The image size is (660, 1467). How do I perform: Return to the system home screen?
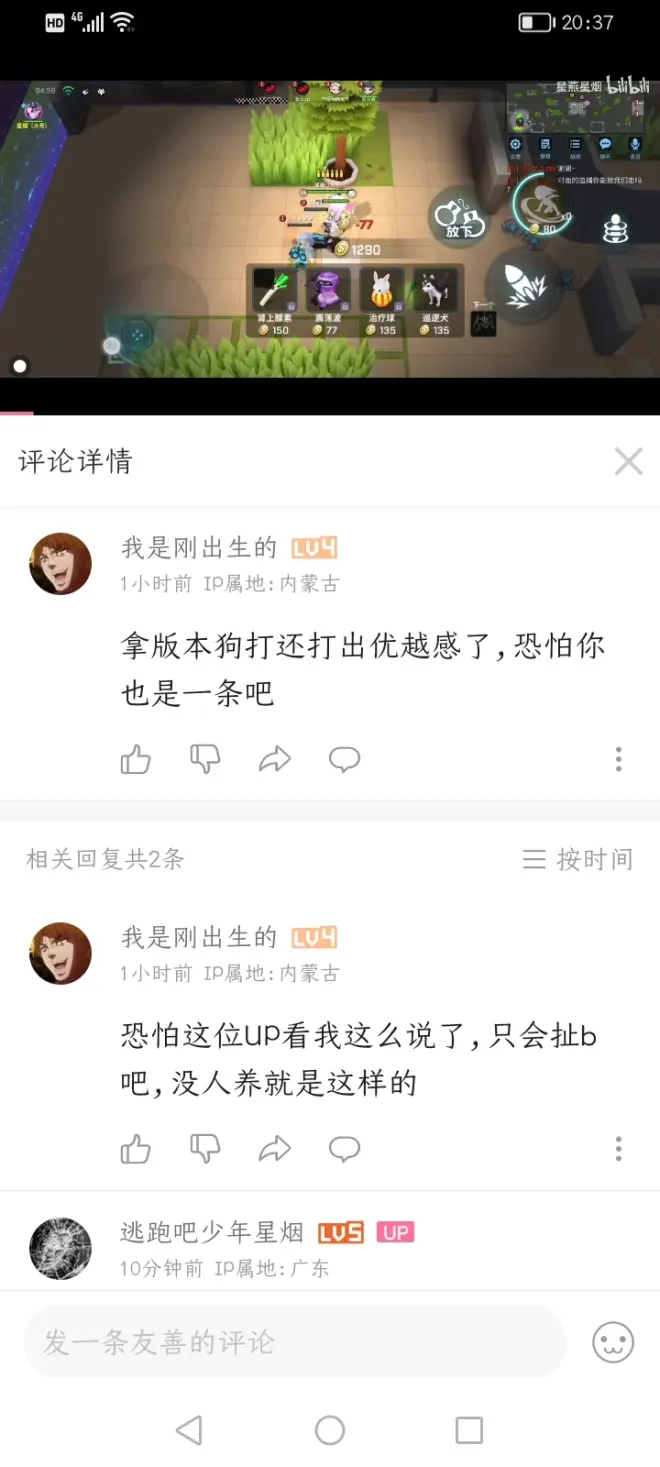click(330, 1430)
